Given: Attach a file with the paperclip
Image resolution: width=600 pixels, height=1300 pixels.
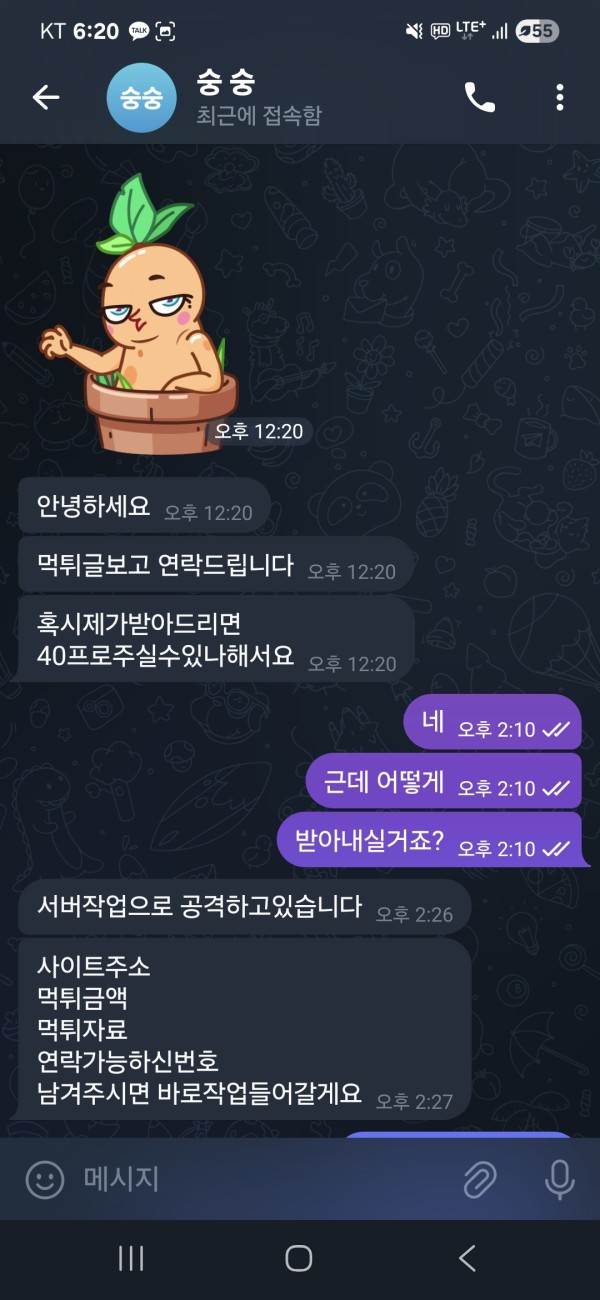Looking at the screenshot, I should coord(480,1179).
